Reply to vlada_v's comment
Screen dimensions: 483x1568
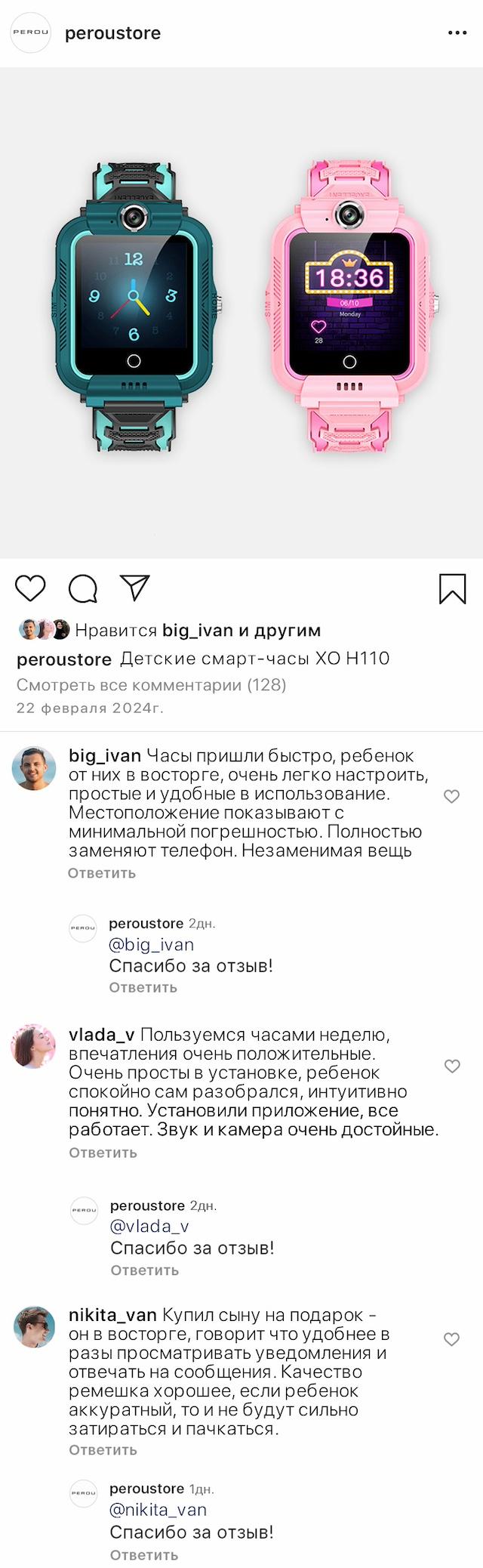(x=103, y=1153)
